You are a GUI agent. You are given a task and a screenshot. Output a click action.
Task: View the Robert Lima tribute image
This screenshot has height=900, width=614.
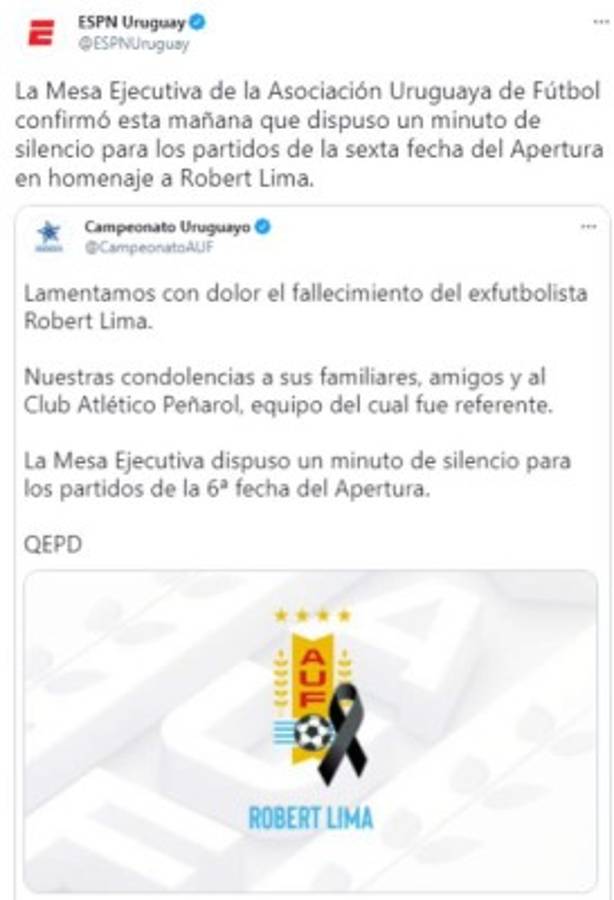pyautogui.click(x=310, y=730)
